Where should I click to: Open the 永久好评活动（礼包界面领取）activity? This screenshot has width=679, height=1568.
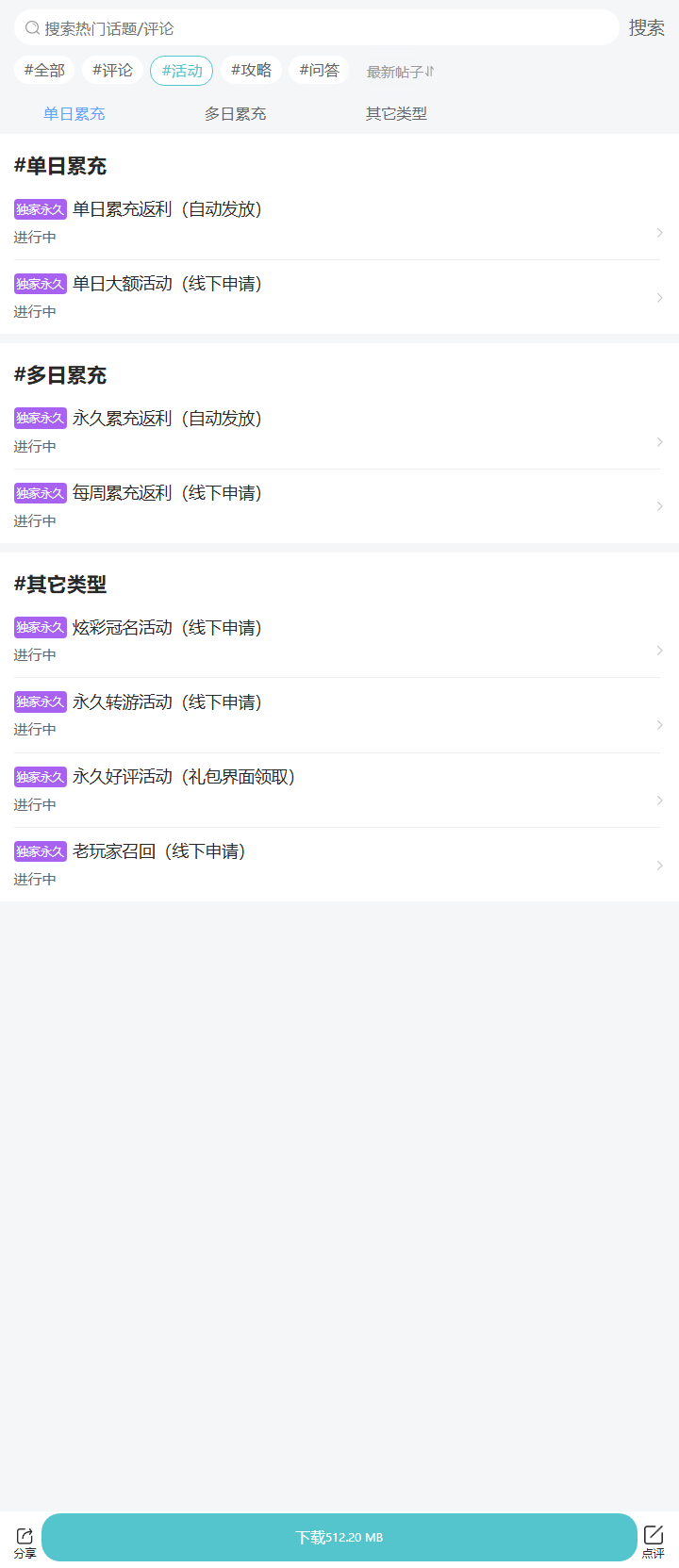pyautogui.click(x=184, y=777)
